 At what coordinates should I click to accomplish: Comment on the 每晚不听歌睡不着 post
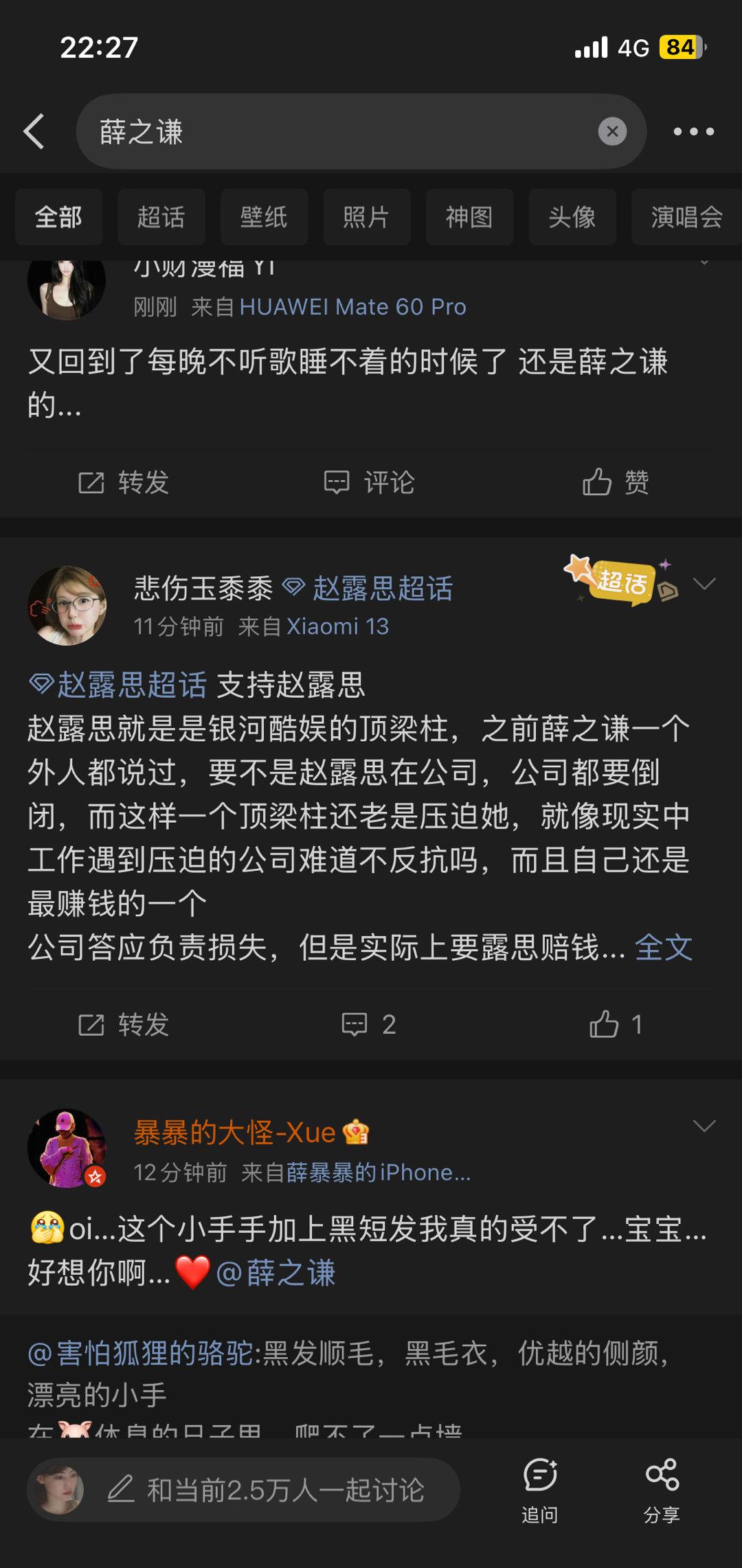369,482
